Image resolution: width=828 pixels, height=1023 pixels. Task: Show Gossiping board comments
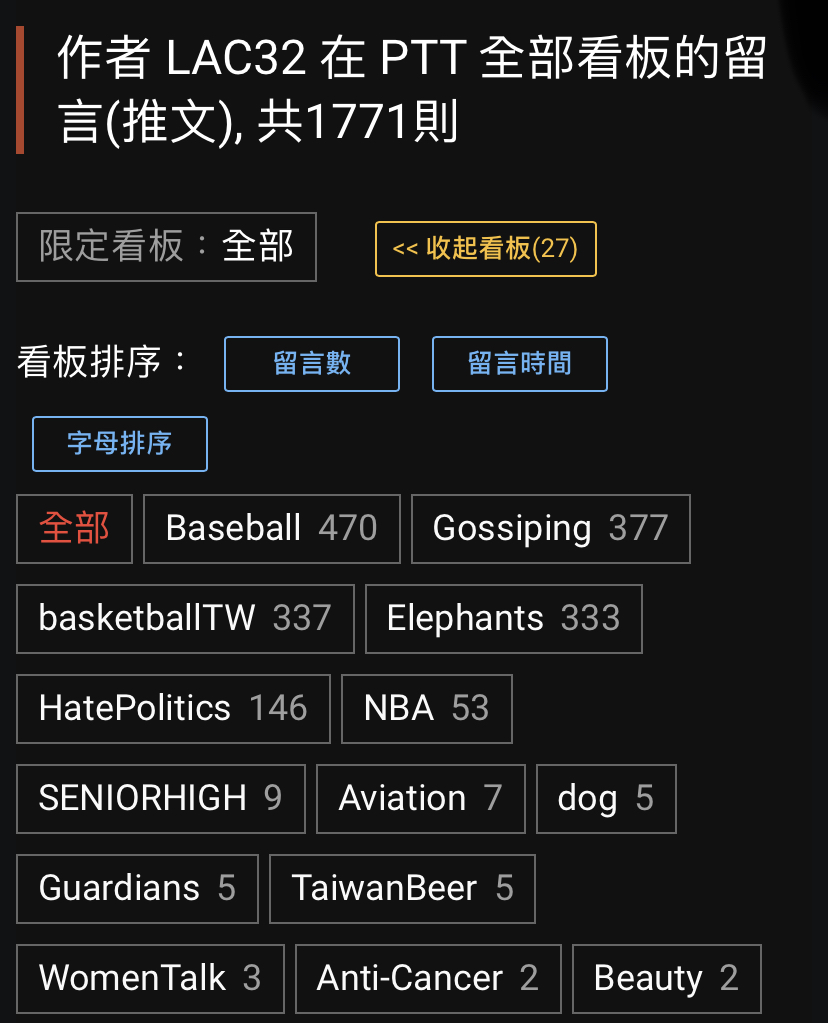pos(550,529)
